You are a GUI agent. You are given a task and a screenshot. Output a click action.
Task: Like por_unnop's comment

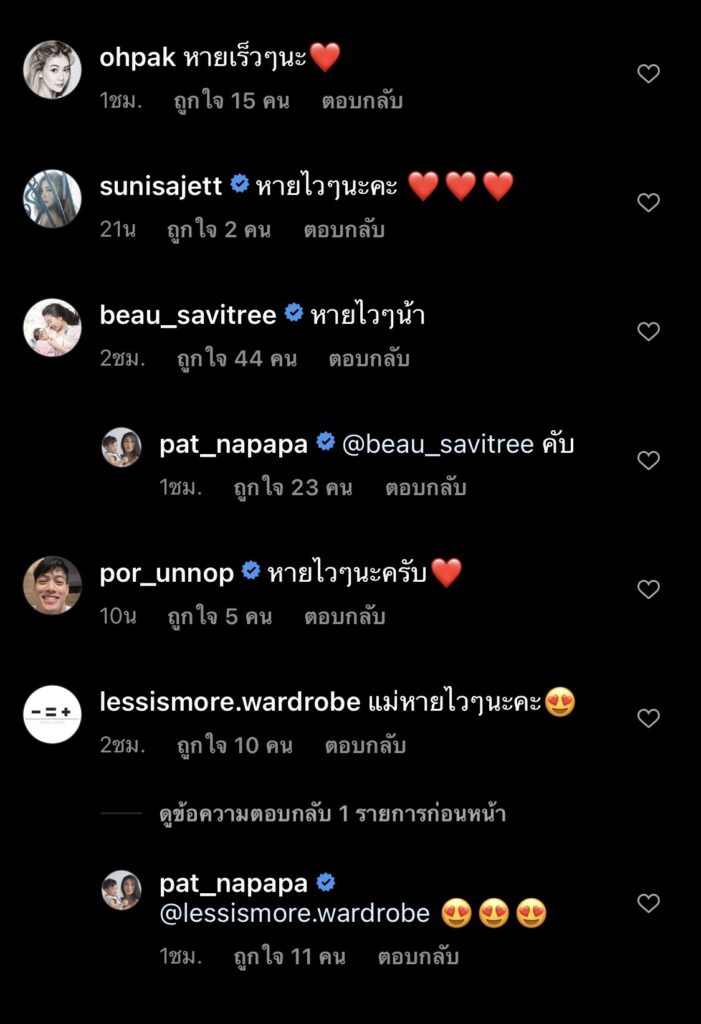(649, 589)
